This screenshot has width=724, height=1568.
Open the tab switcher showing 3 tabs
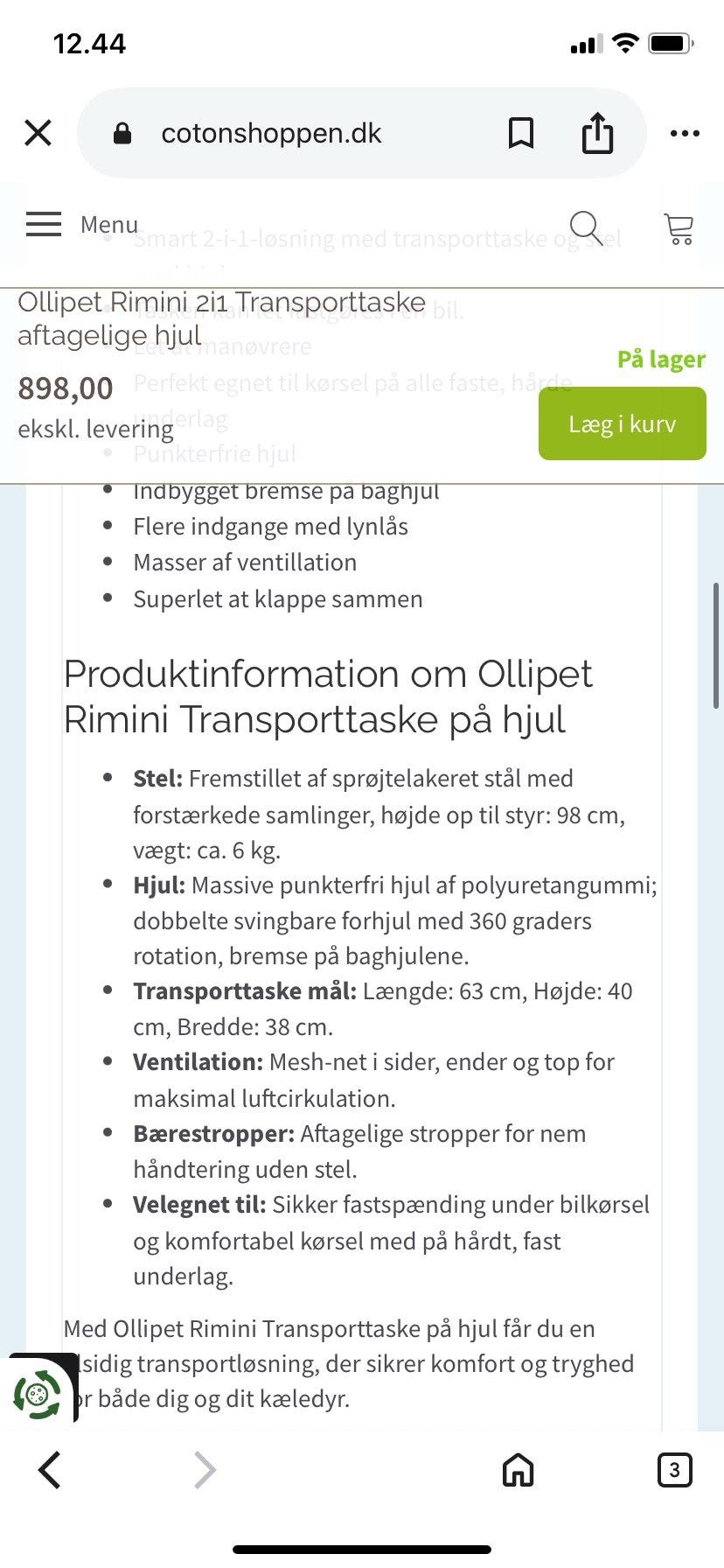(674, 1470)
